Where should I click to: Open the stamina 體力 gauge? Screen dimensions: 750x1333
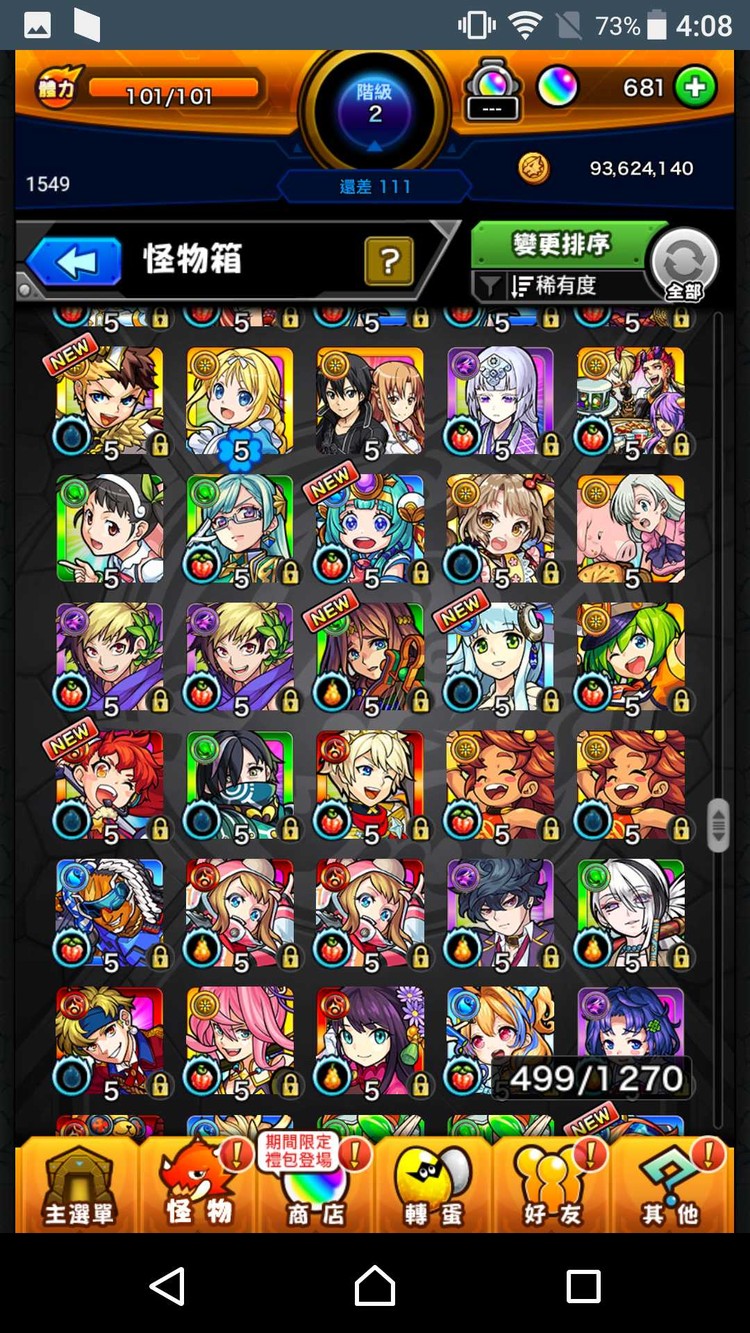pos(152,92)
